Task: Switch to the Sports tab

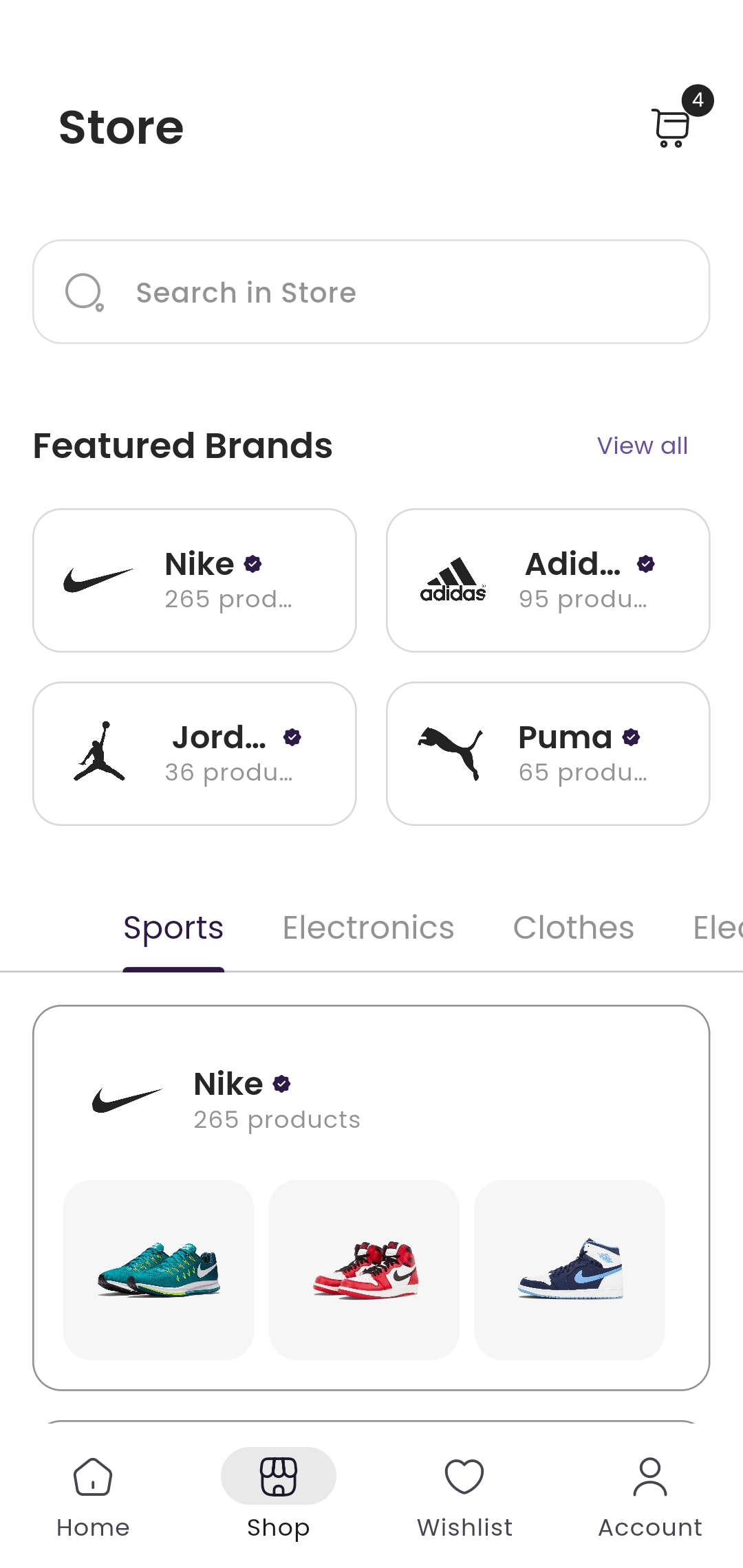Action: click(x=173, y=928)
